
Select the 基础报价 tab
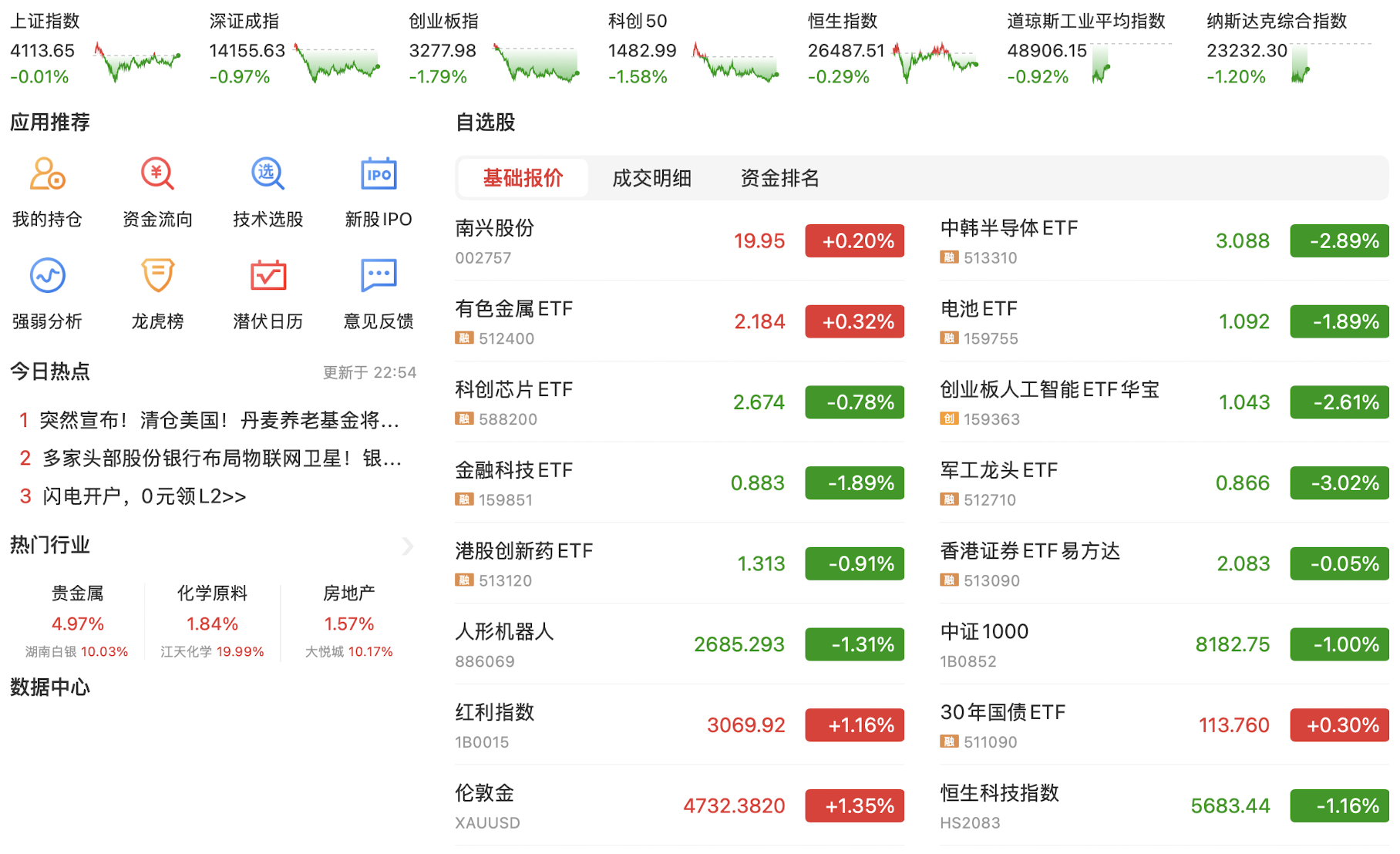point(523,178)
